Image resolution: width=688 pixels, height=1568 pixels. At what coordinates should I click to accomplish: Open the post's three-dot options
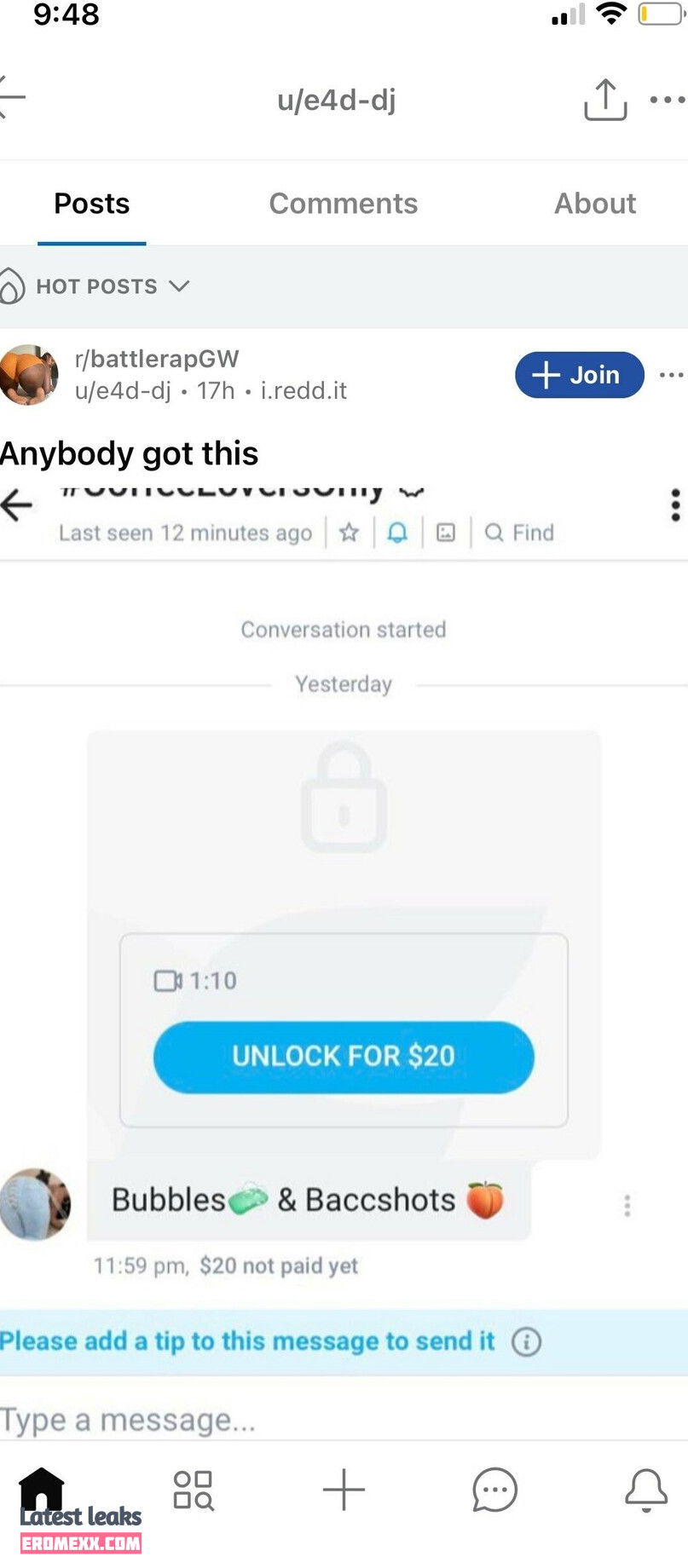click(x=671, y=375)
